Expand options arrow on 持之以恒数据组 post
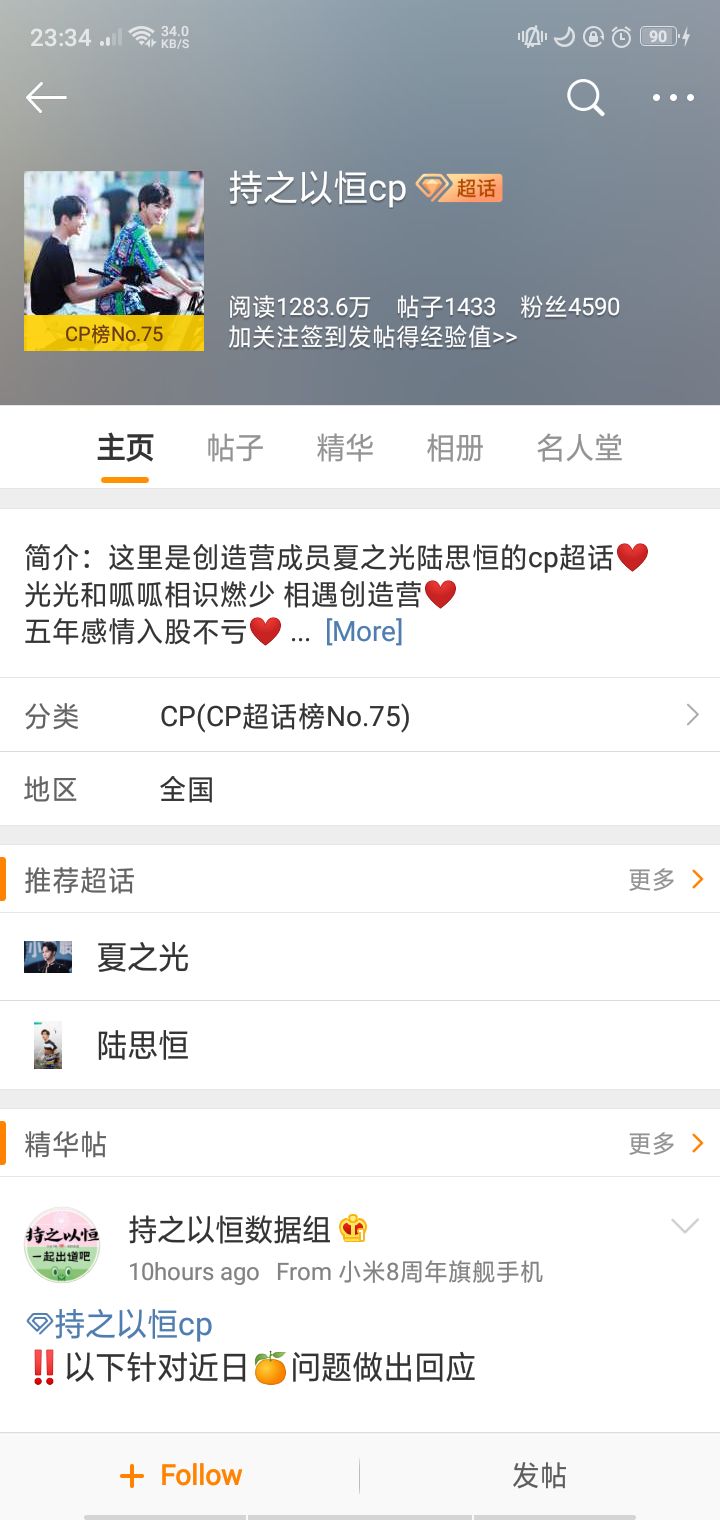The width and height of the screenshot is (720, 1520). [684, 1226]
